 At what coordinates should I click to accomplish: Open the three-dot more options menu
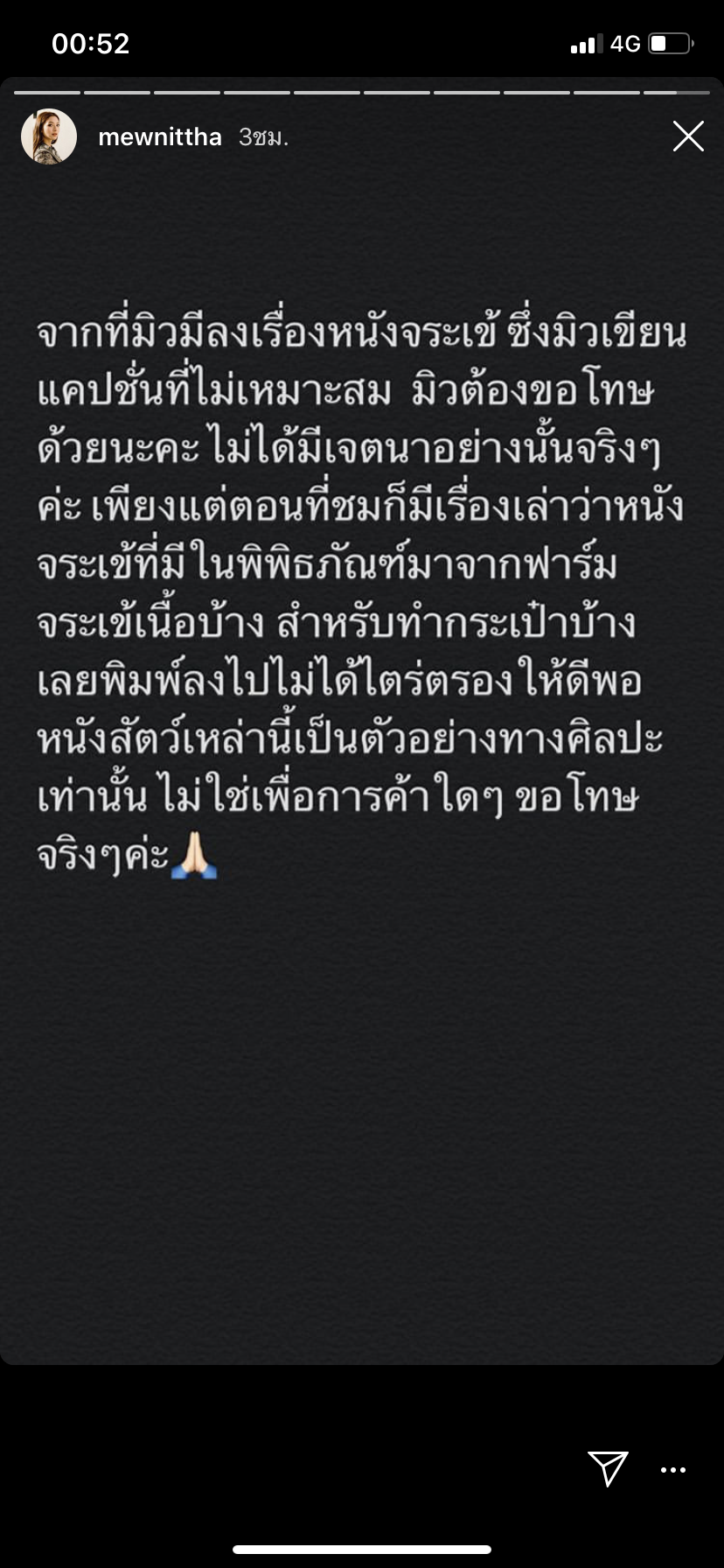click(673, 1470)
